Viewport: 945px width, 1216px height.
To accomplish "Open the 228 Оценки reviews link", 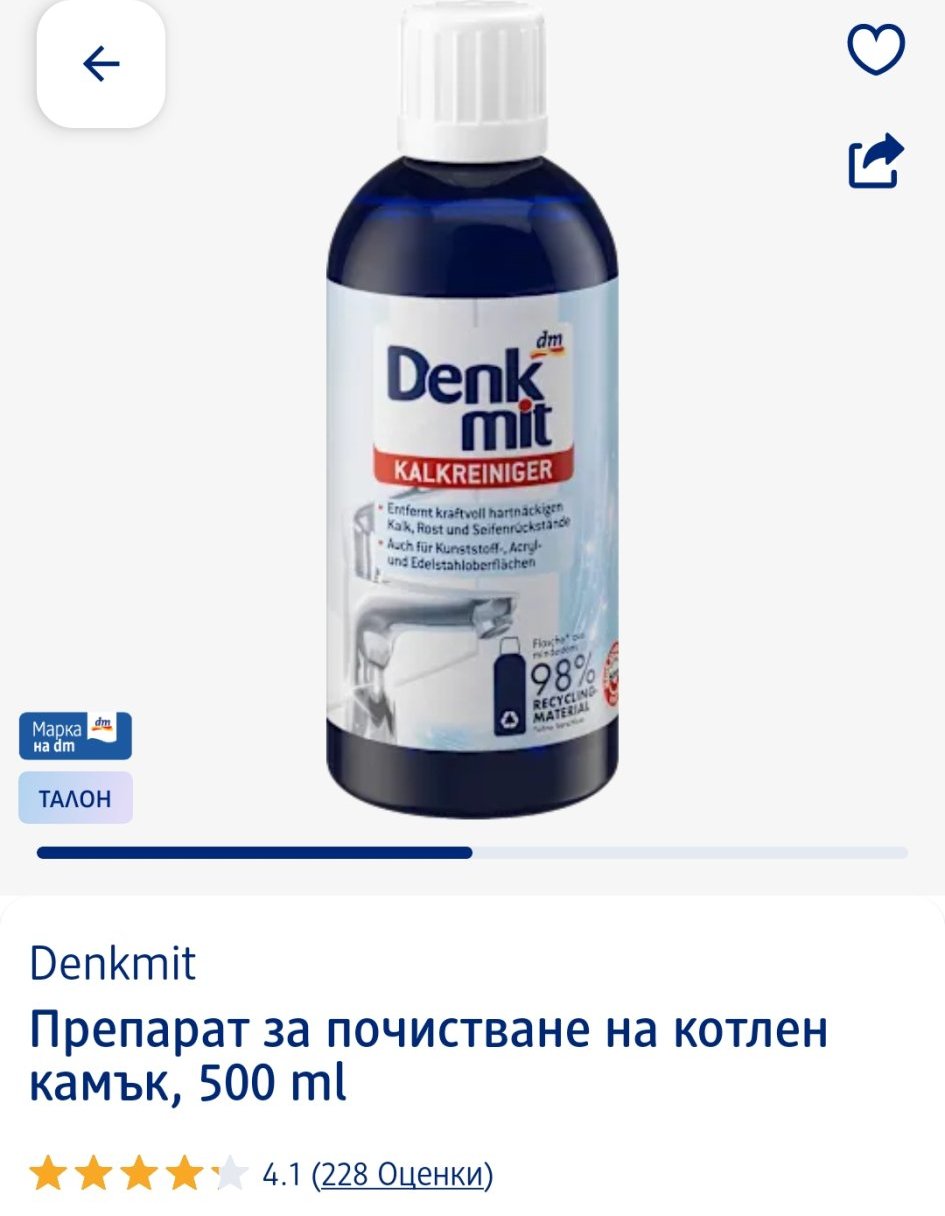I will tap(403, 1174).
